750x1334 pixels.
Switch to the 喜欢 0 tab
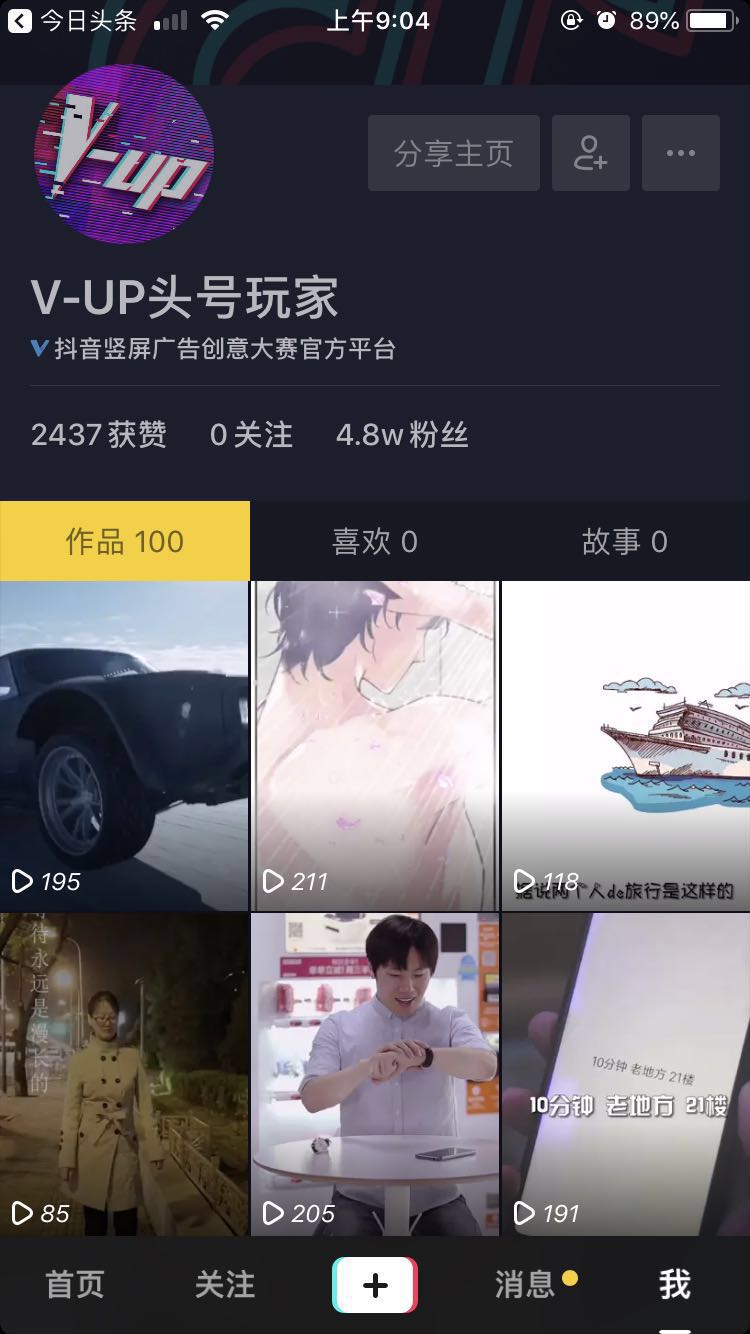pyautogui.click(x=374, y=541)
